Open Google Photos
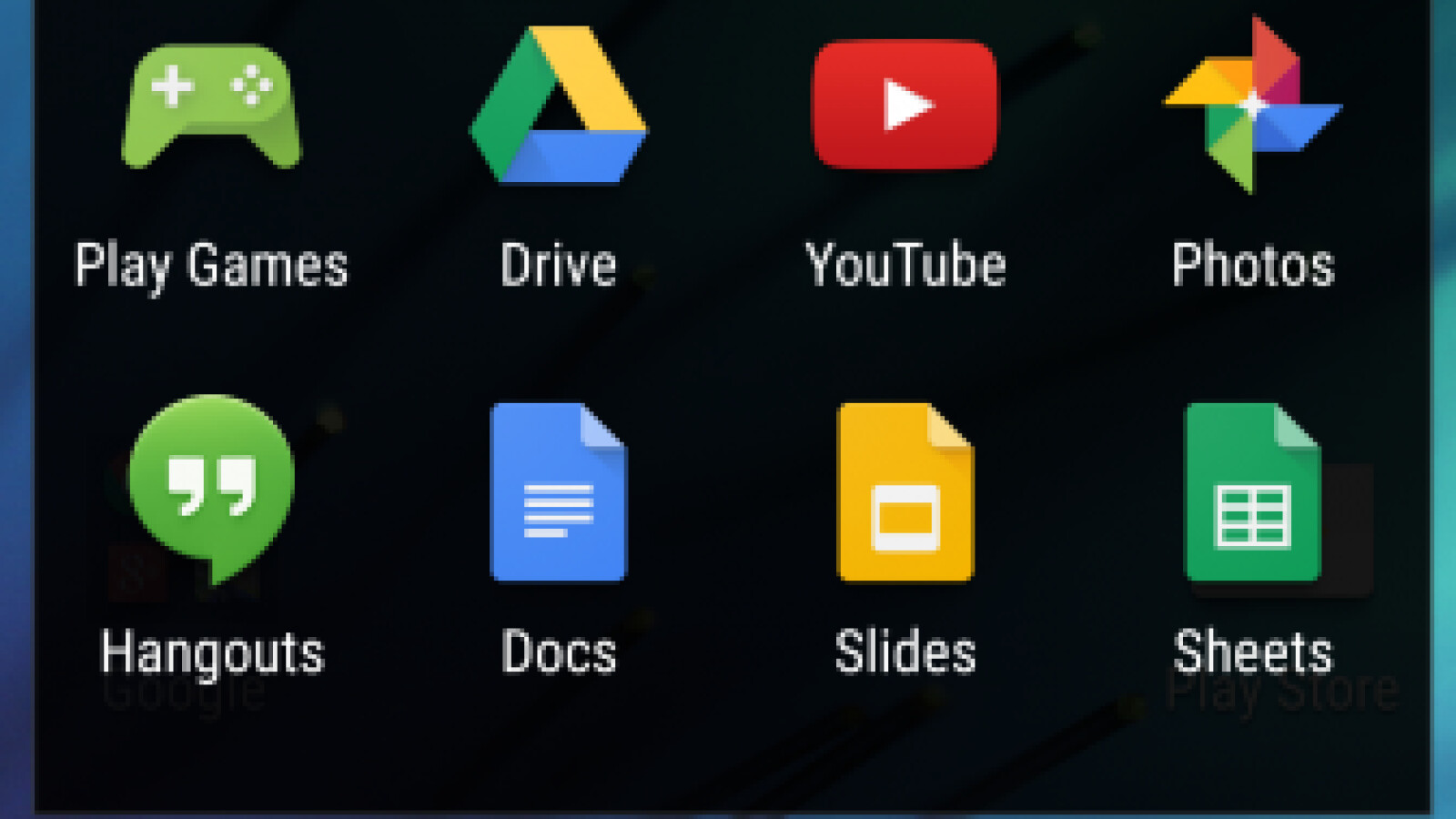The width and height of the screenshot is (1456, 819). (1253, 106)
